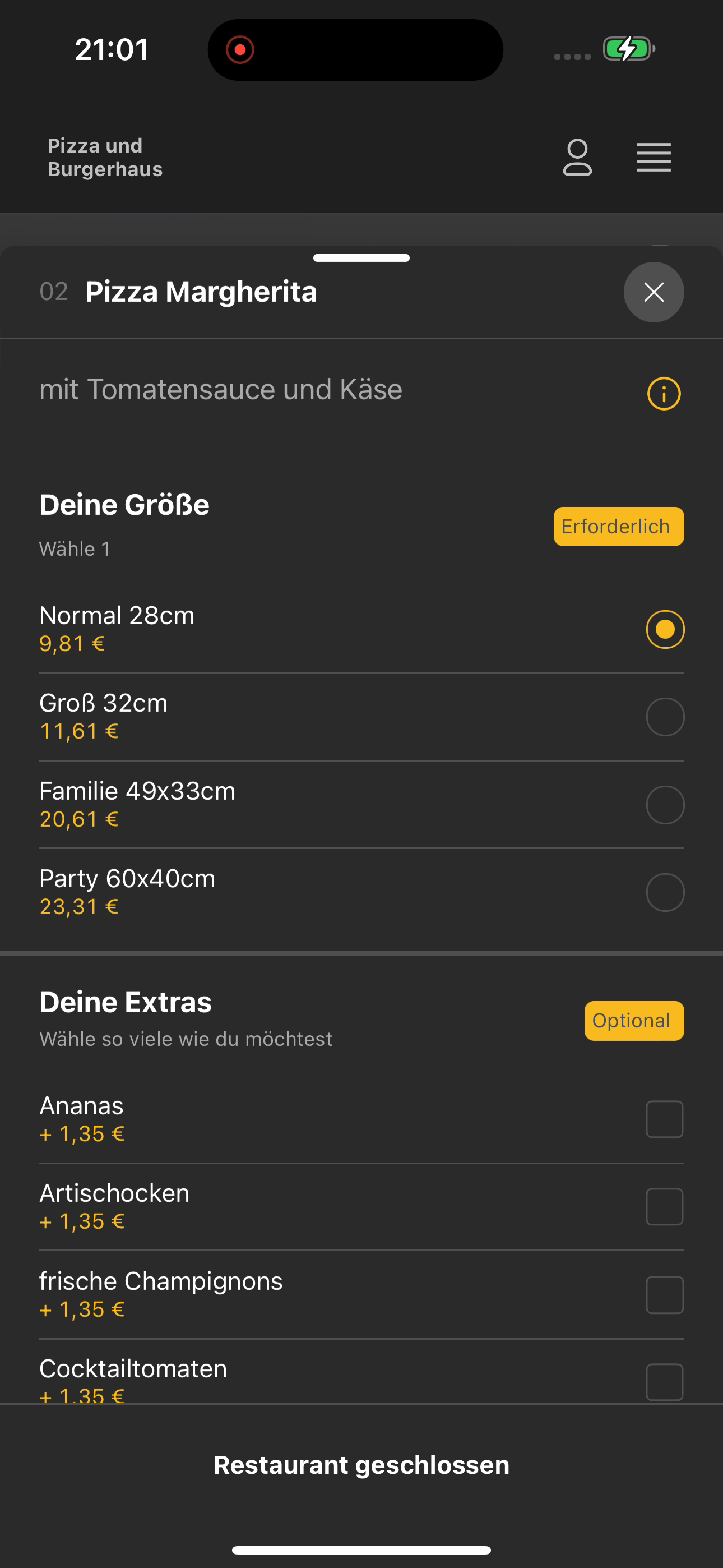Select the Party 60x40cm size

click(x=361, y=892)
